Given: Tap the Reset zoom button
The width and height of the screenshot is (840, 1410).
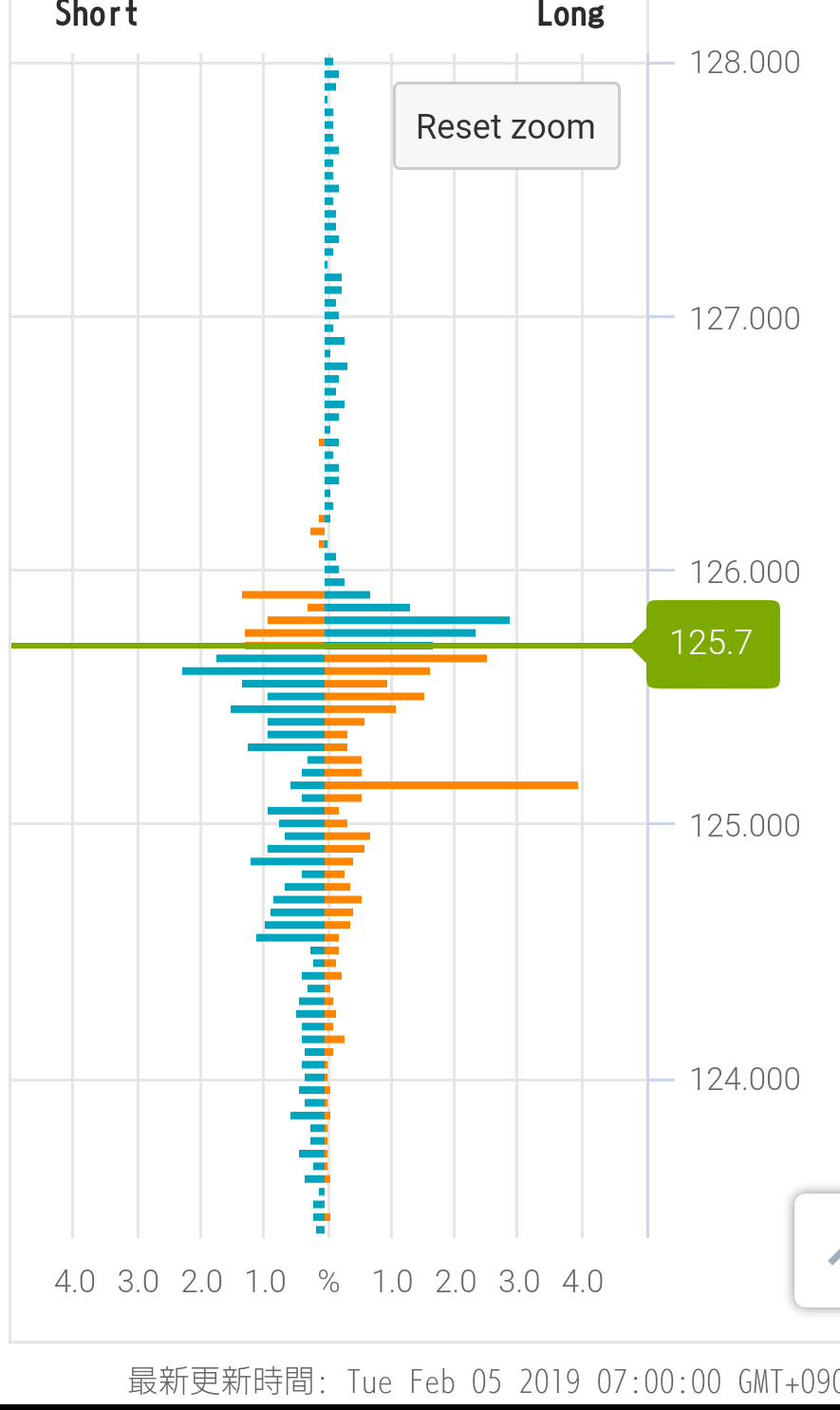Looking at the screenshot, I should [x=506, y=126].
